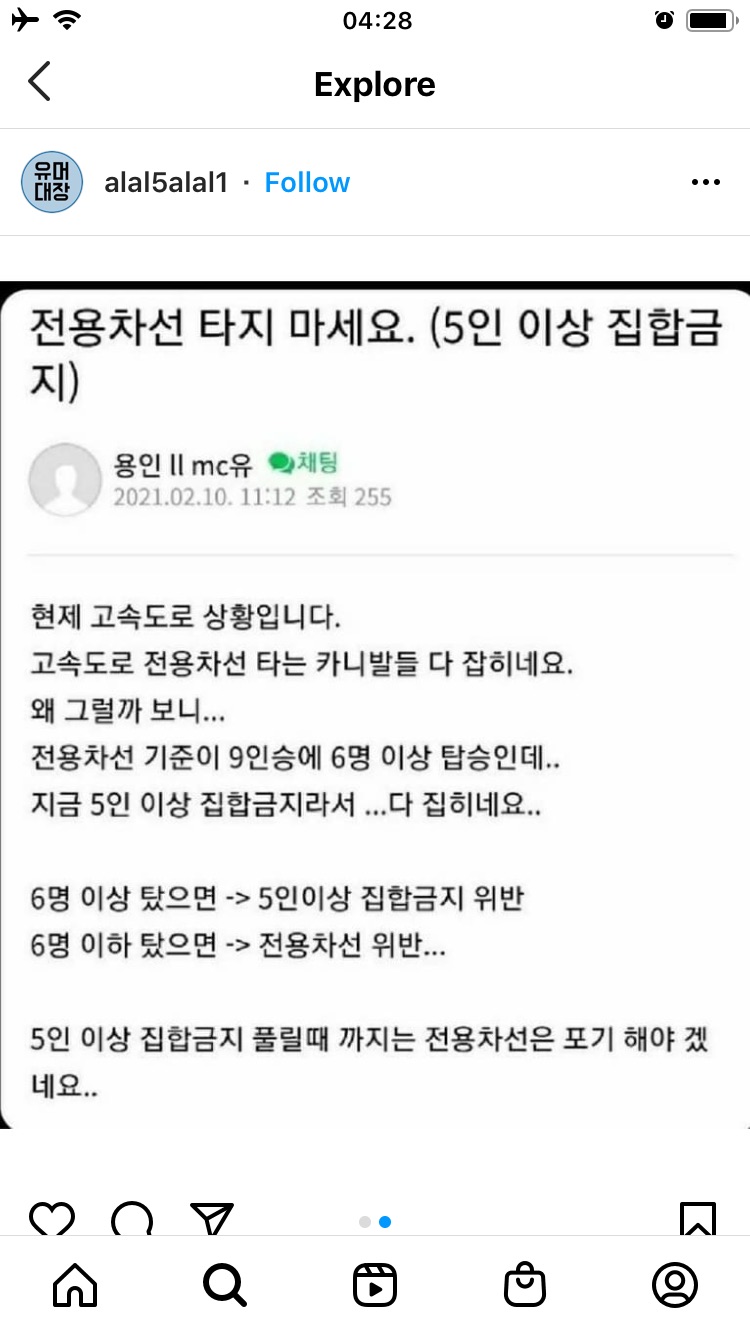This screenshot has height=1334, width=750.
Task: Open the post's three-dot options menu
Action: 706,183
